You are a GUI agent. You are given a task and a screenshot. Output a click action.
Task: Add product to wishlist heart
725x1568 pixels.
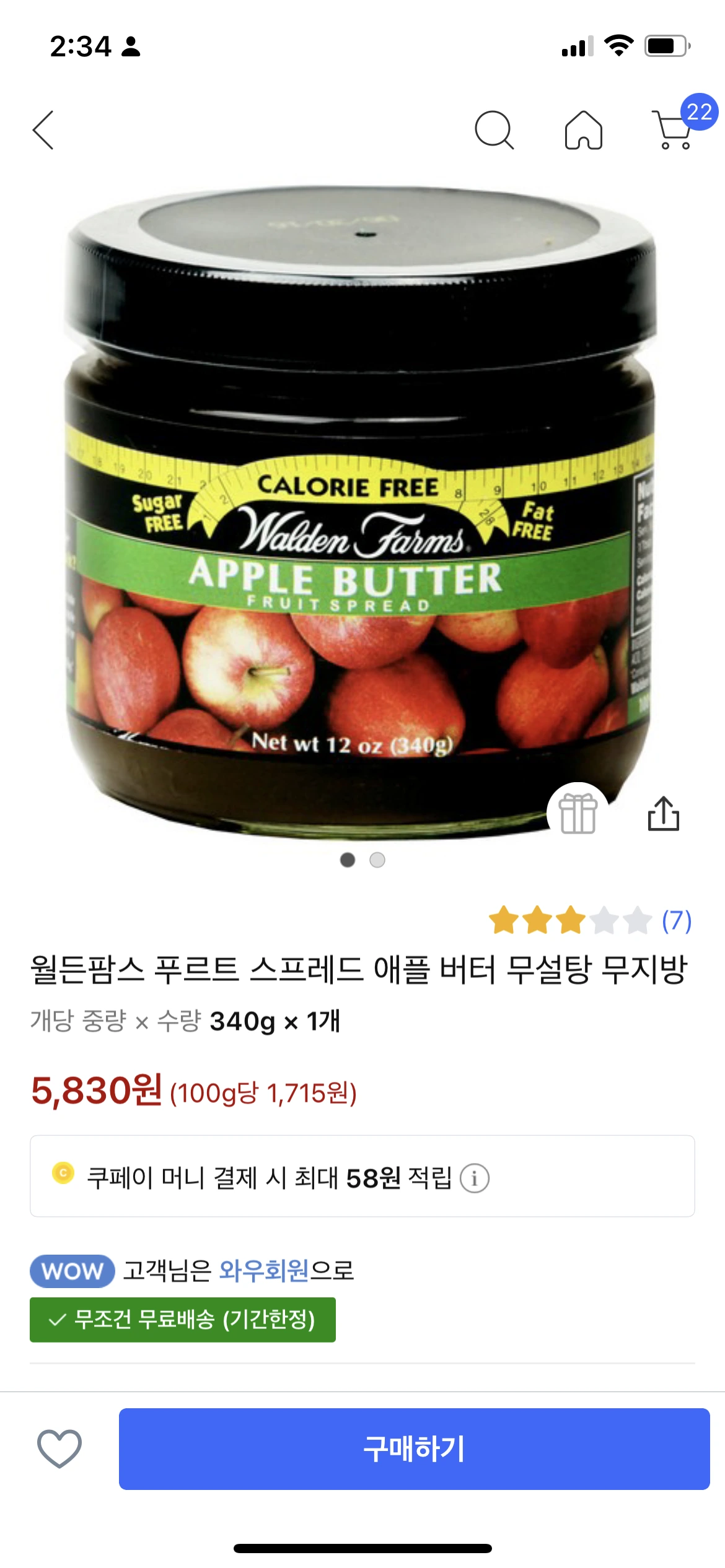point(59,1448)
